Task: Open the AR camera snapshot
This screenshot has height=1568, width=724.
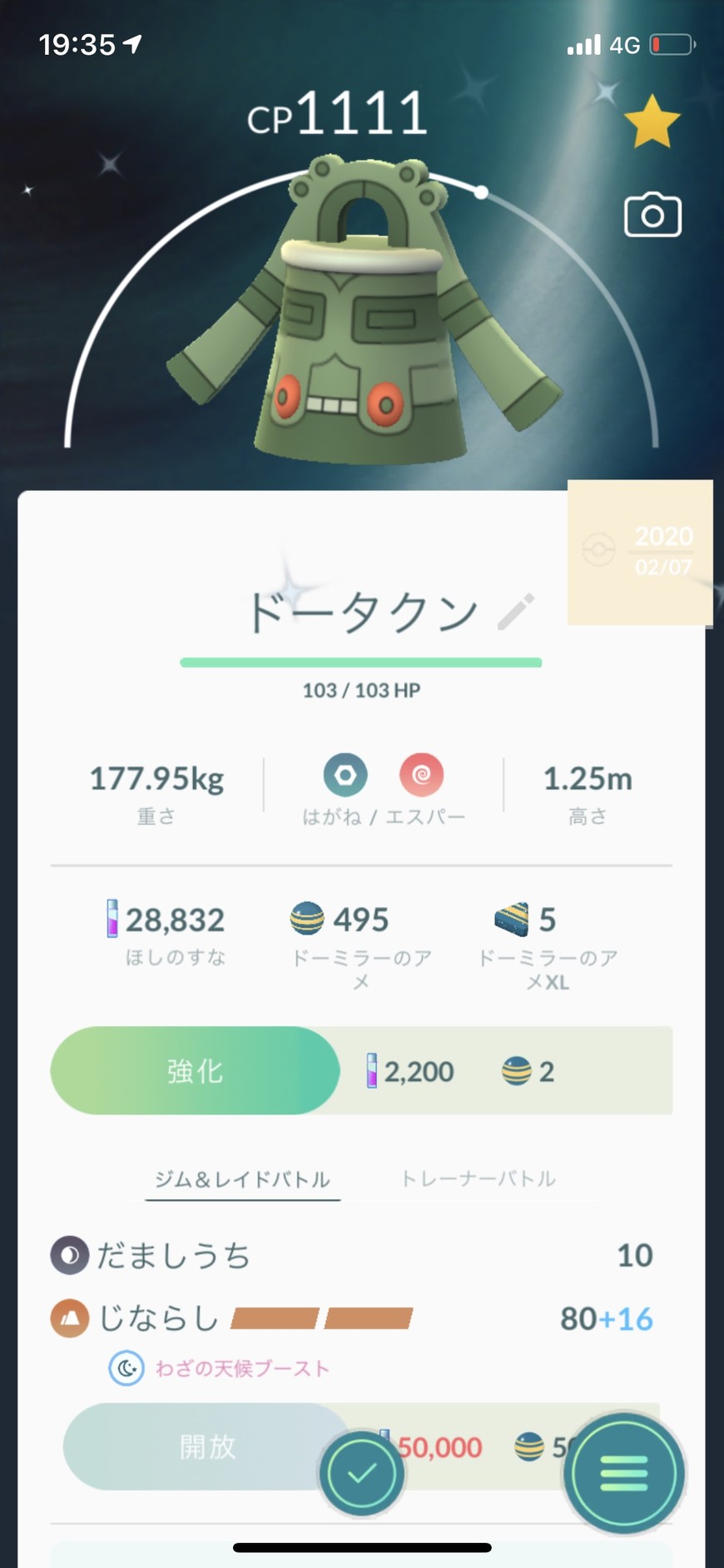Action: click(652, 216)
